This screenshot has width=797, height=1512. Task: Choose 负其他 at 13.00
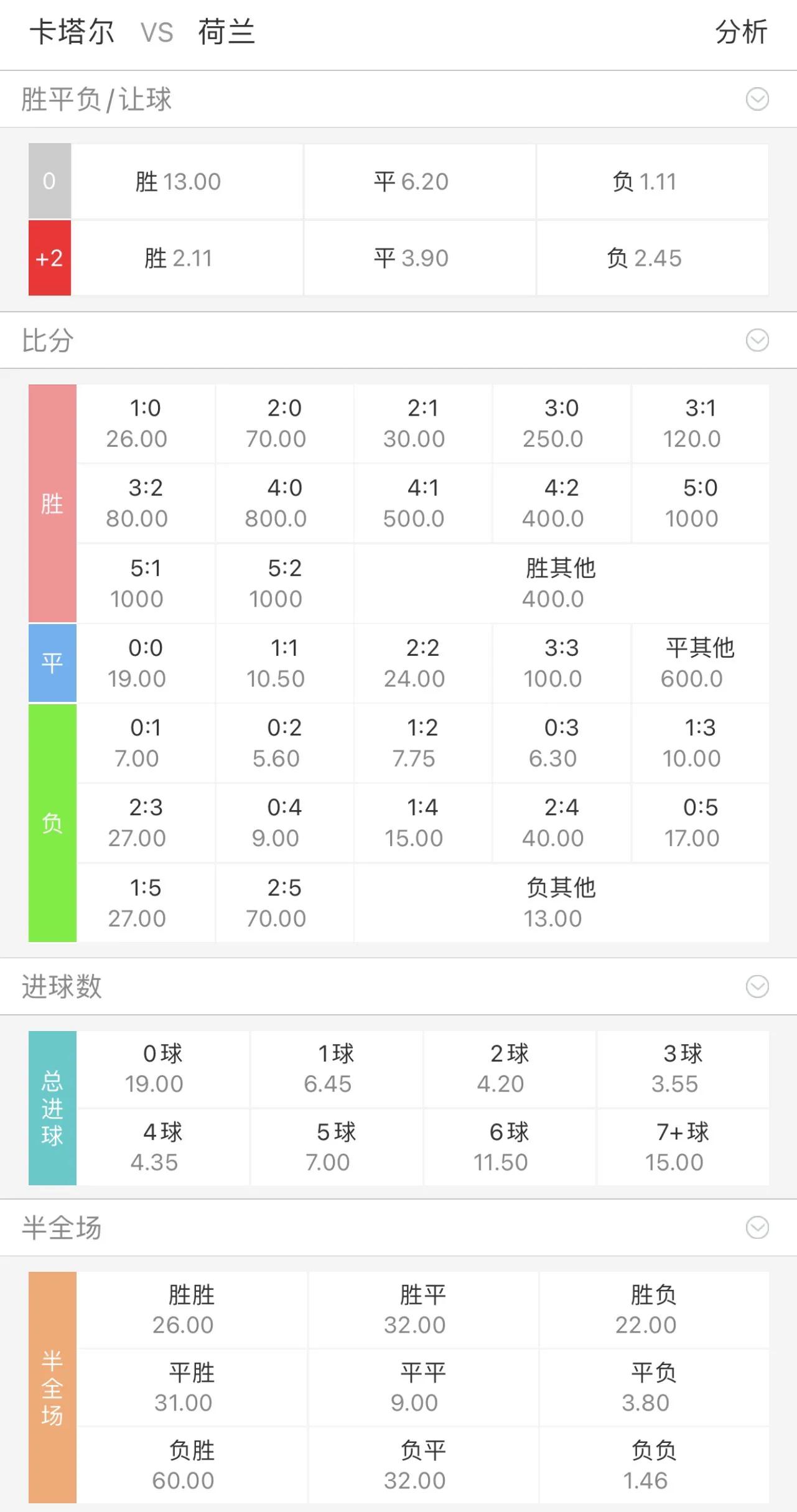click(561, 902)
